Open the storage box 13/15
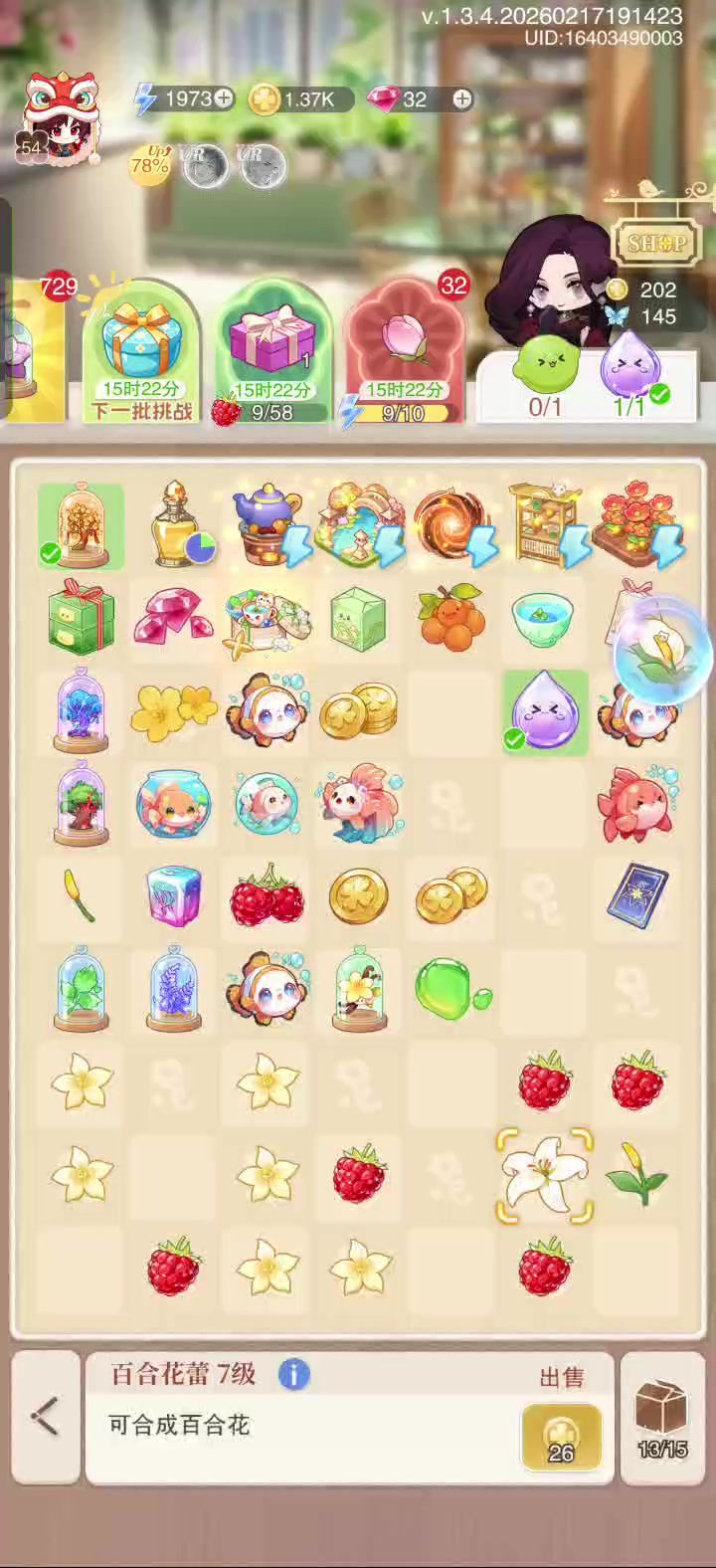The width and height of the screenshot is (716, 1568). 661,1418
